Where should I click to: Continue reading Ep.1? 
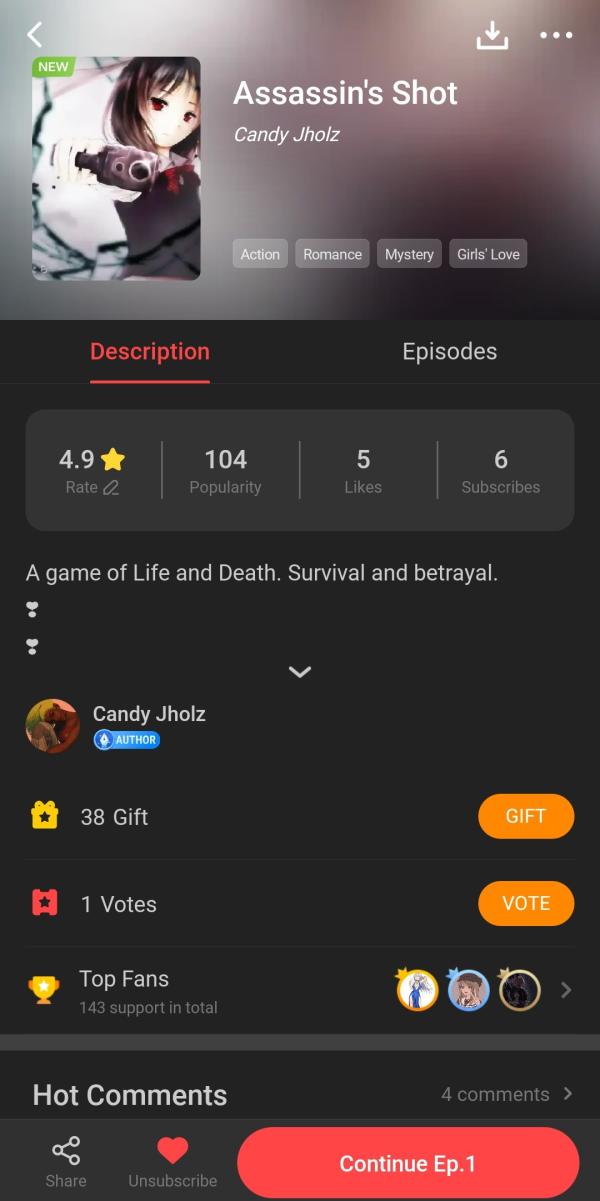tap(408, 1163)
